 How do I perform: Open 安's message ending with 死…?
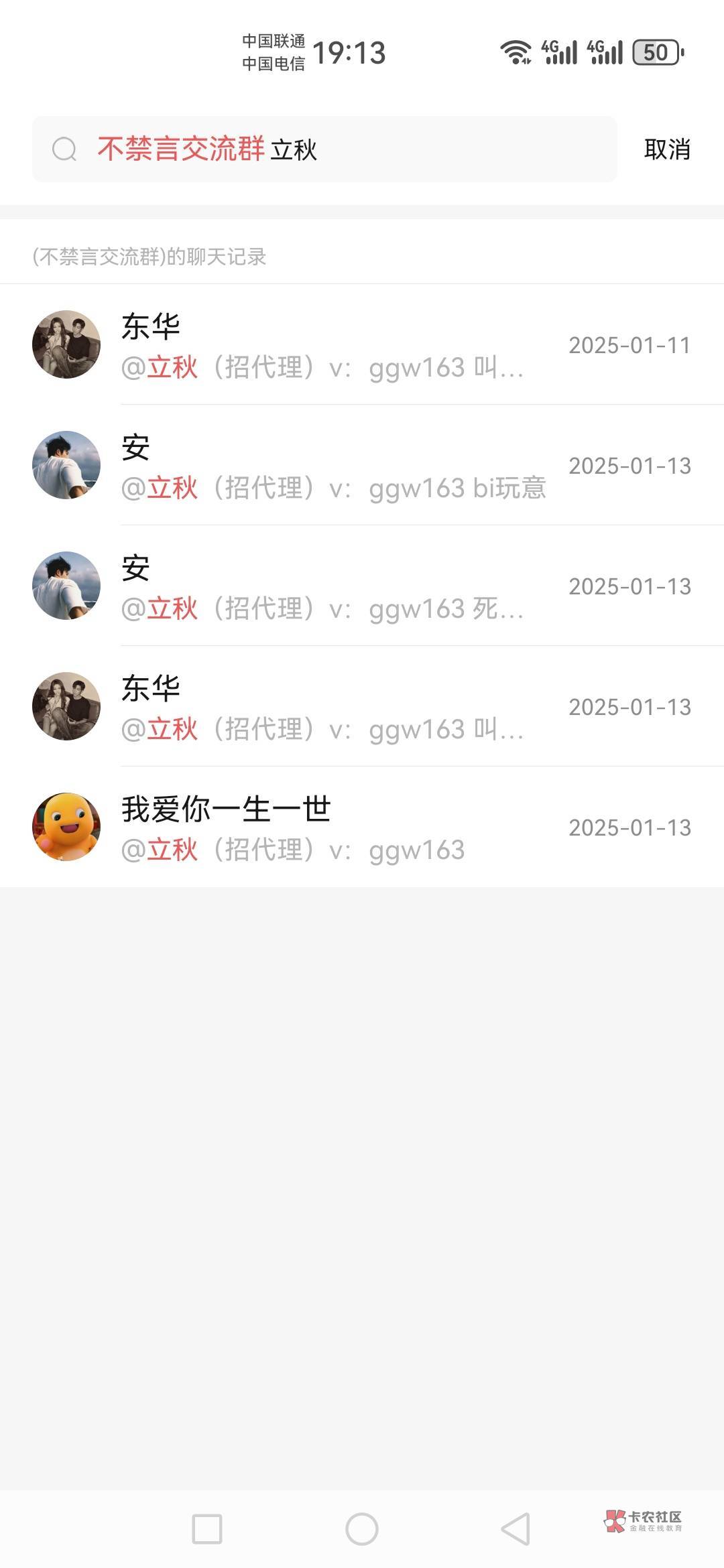coord(362,586)
